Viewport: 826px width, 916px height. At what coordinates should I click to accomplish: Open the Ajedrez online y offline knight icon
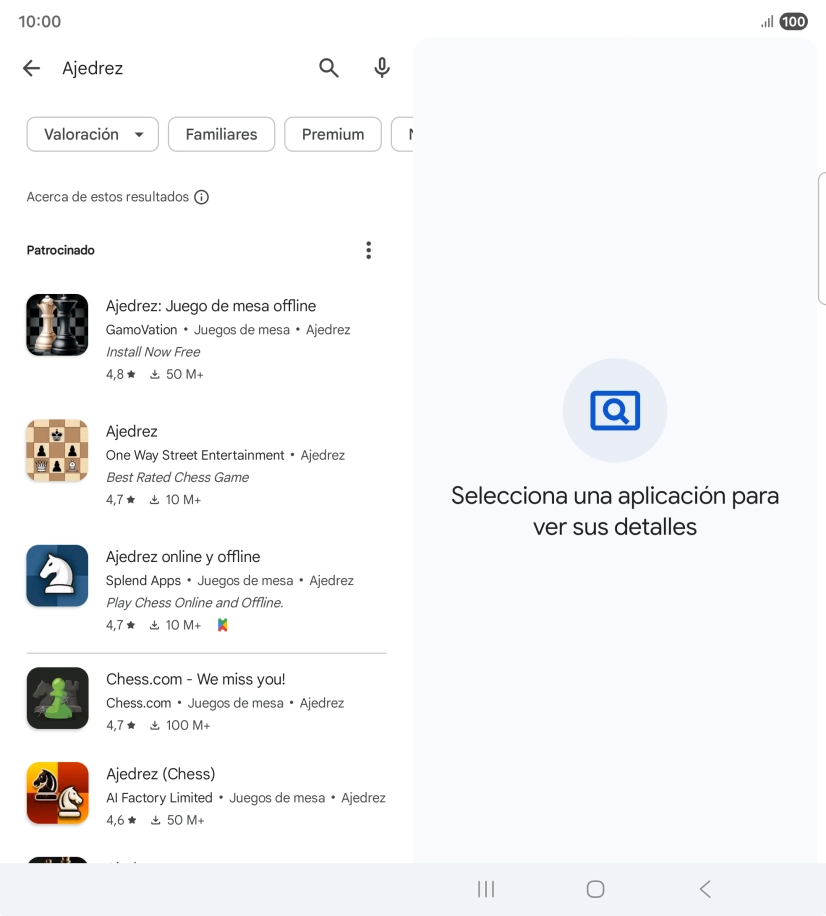click(57, 576)
